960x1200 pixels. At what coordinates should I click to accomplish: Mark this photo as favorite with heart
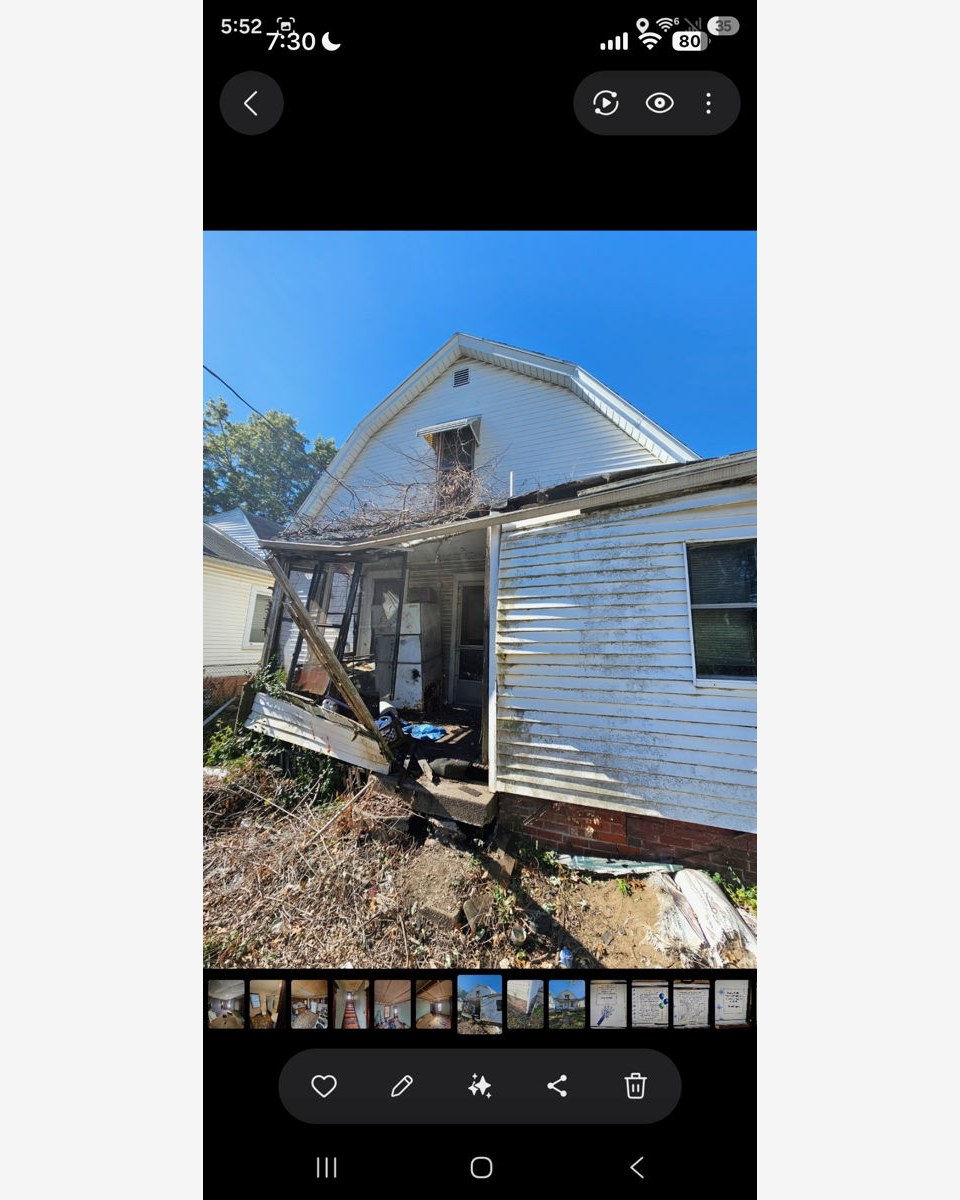[324, 1086]
